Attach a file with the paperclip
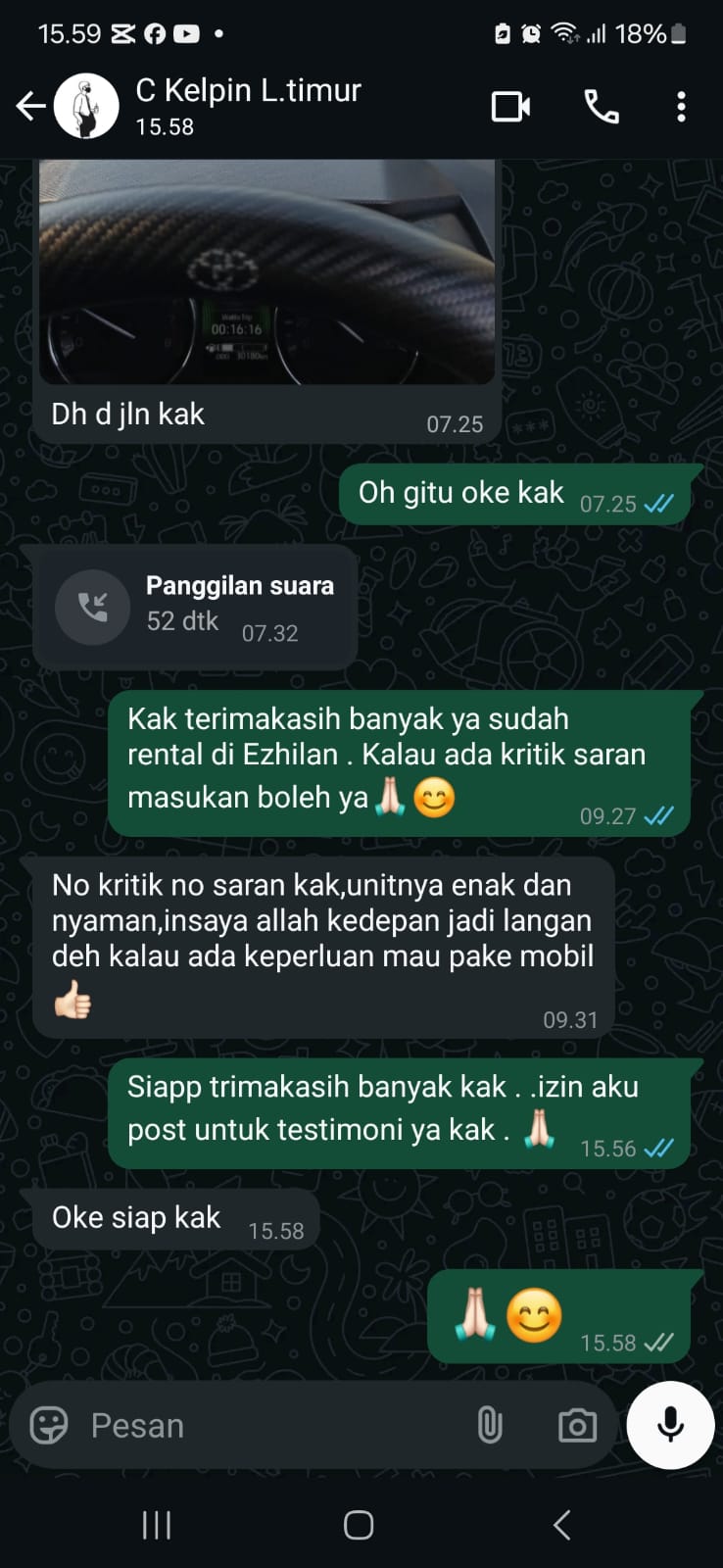Viewport: 723px width, 1568px height. [x=490, y=1425]
